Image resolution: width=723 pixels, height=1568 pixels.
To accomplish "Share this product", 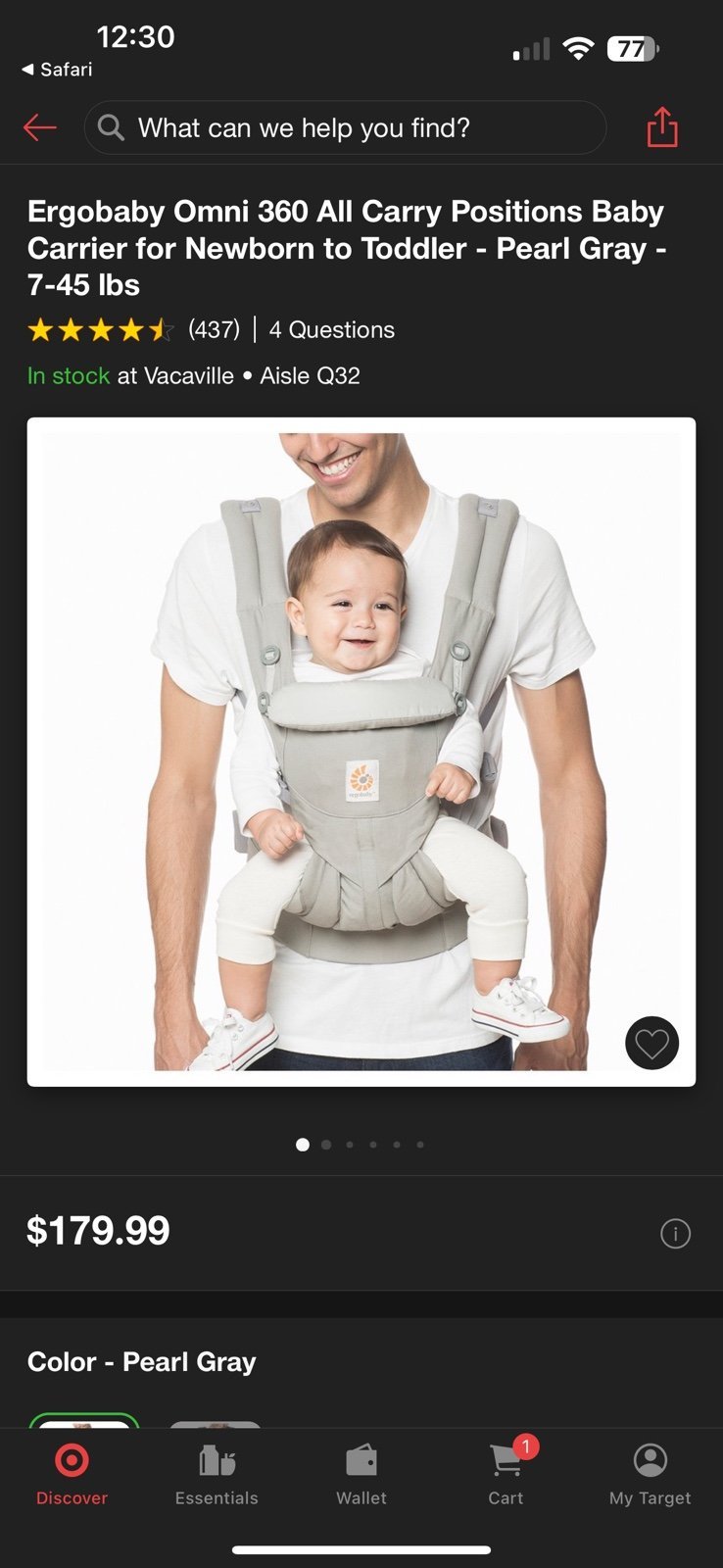I will [662, 127].
